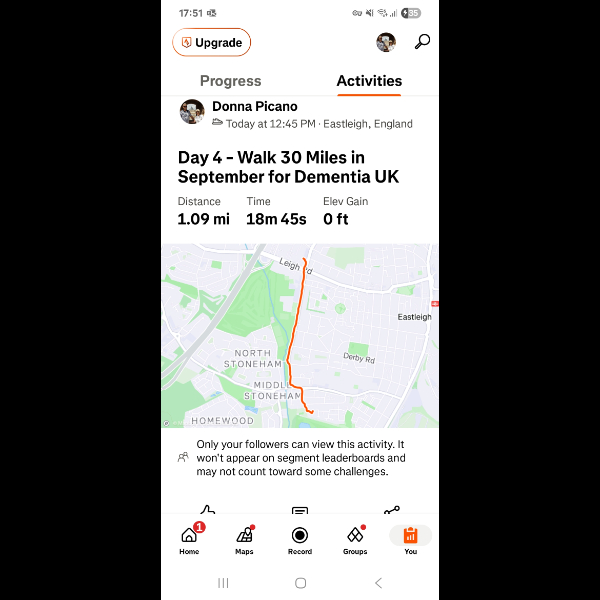This screenshot has height=600, width=600.
Task: Comment on the Day 4 walk
Action: (299, 511)
